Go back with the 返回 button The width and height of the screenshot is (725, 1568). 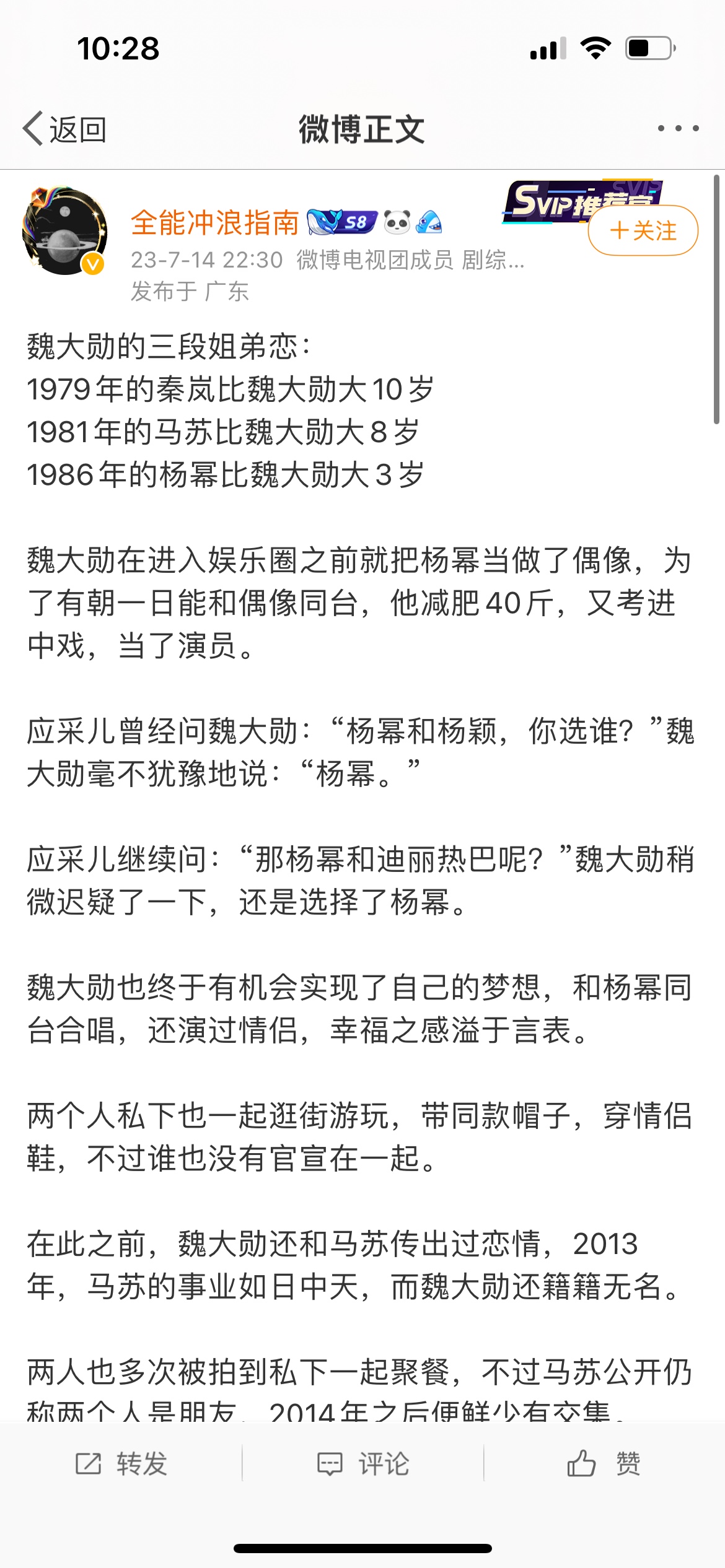[64, 129]
